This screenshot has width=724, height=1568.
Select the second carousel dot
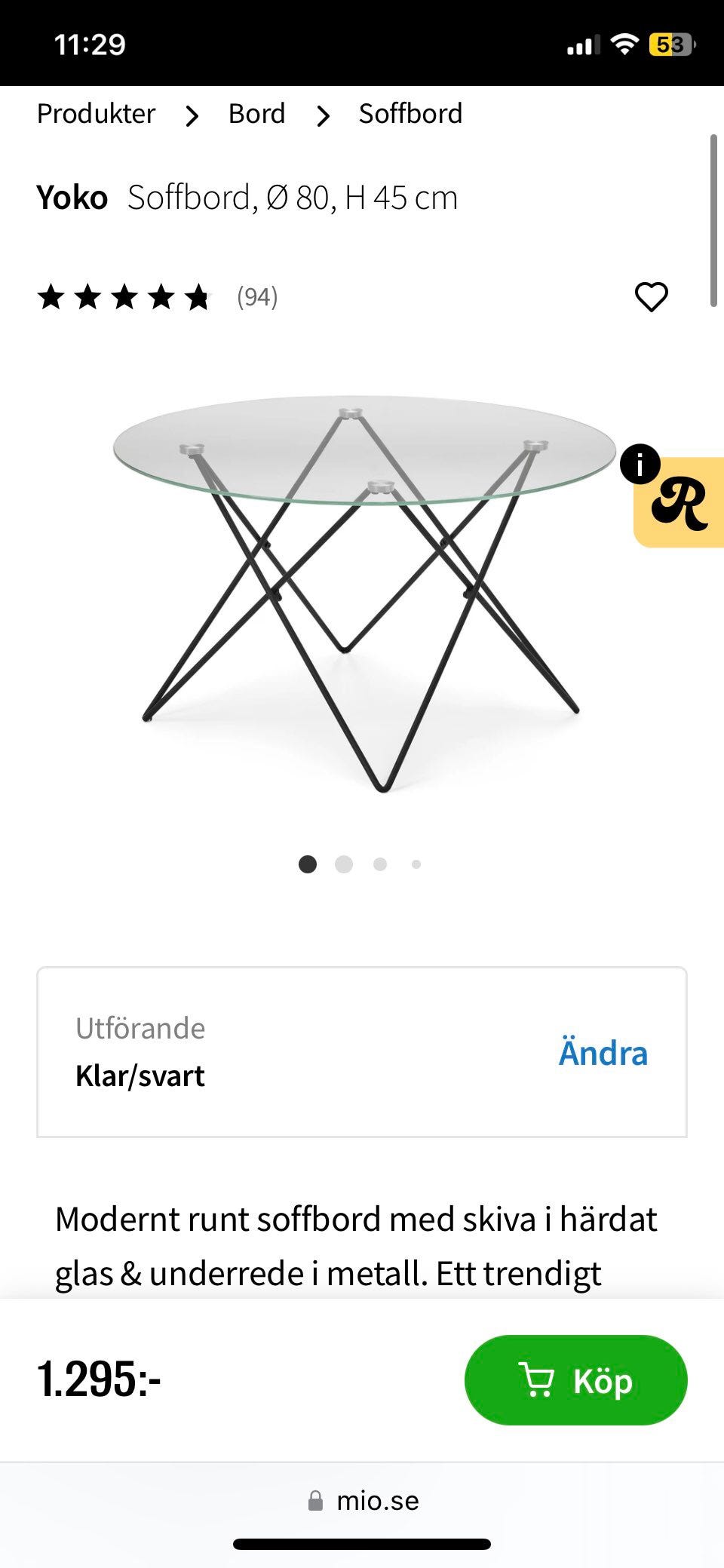pyautogui.click(x=344, y=864)
